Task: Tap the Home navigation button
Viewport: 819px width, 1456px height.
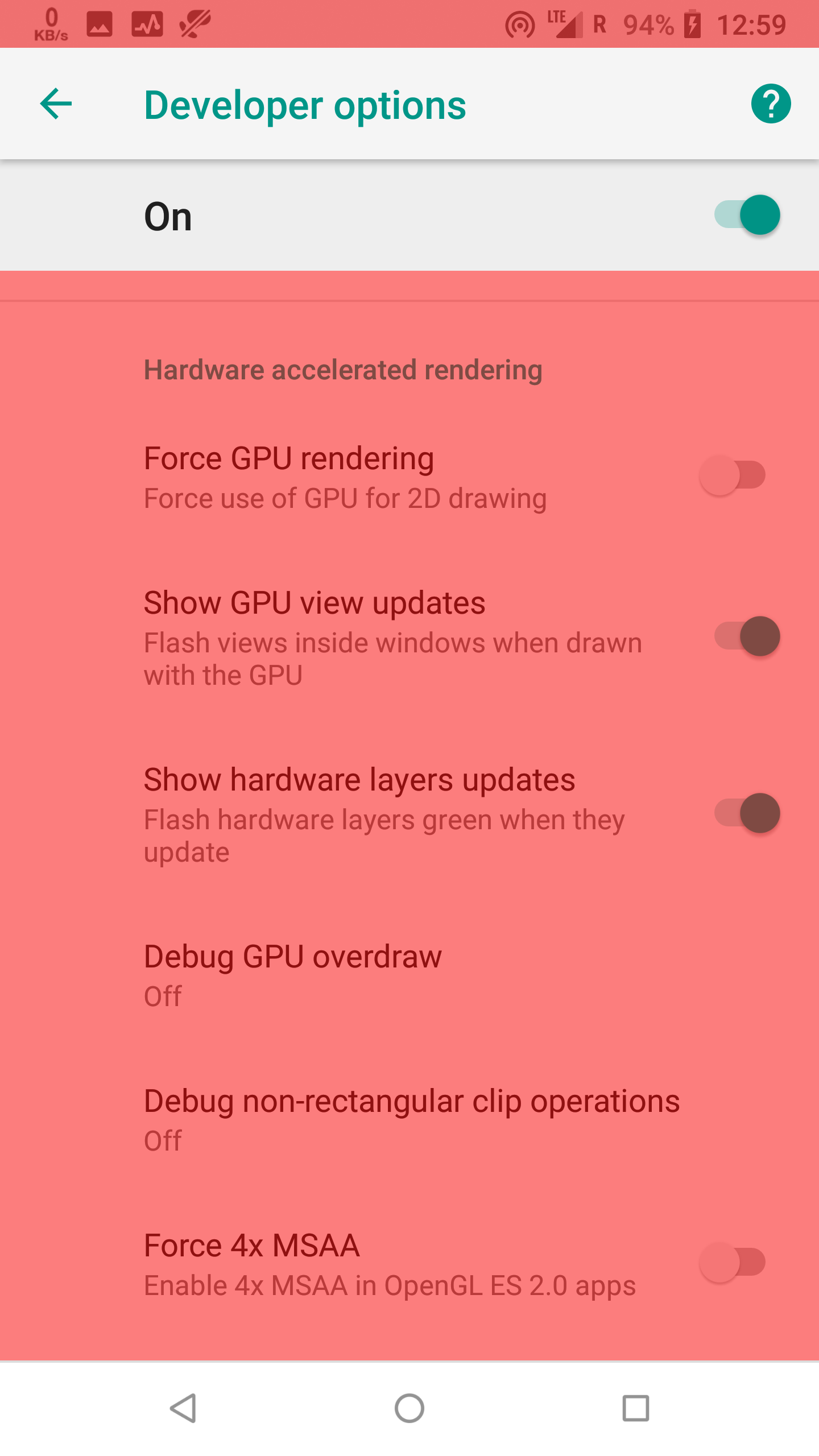Action: [409, 1408]
